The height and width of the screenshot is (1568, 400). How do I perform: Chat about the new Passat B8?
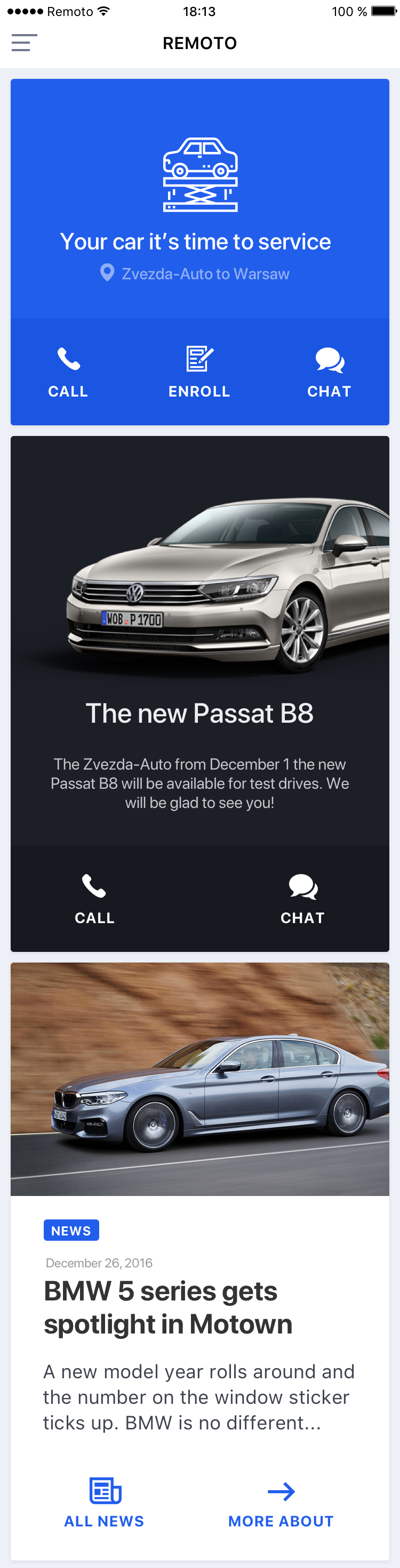point(302,899)
